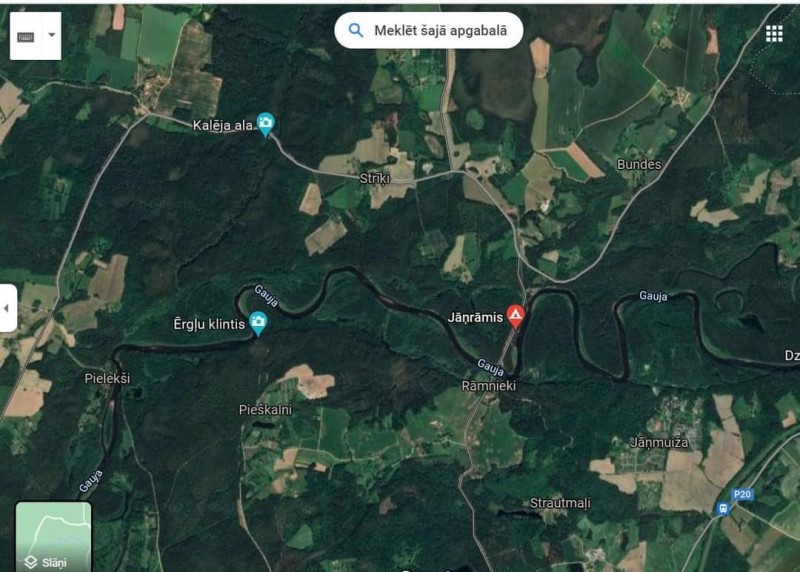Image resolution: width=800 pixels, height=572 pixels.
Task: Select the Kalēja ala attraction marker
Action: (266, 123)
